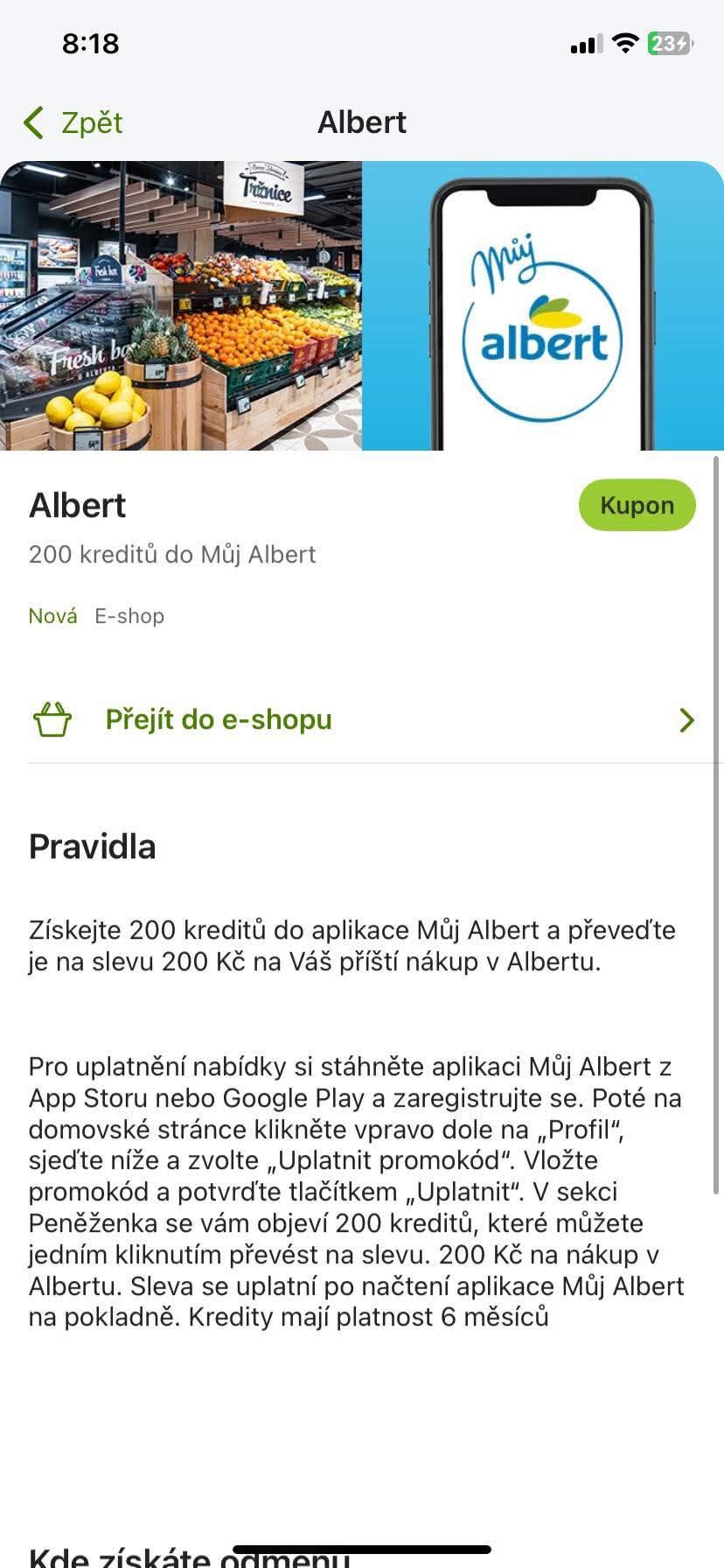
Task: Go back with the Zpět button
Action: 74,123
